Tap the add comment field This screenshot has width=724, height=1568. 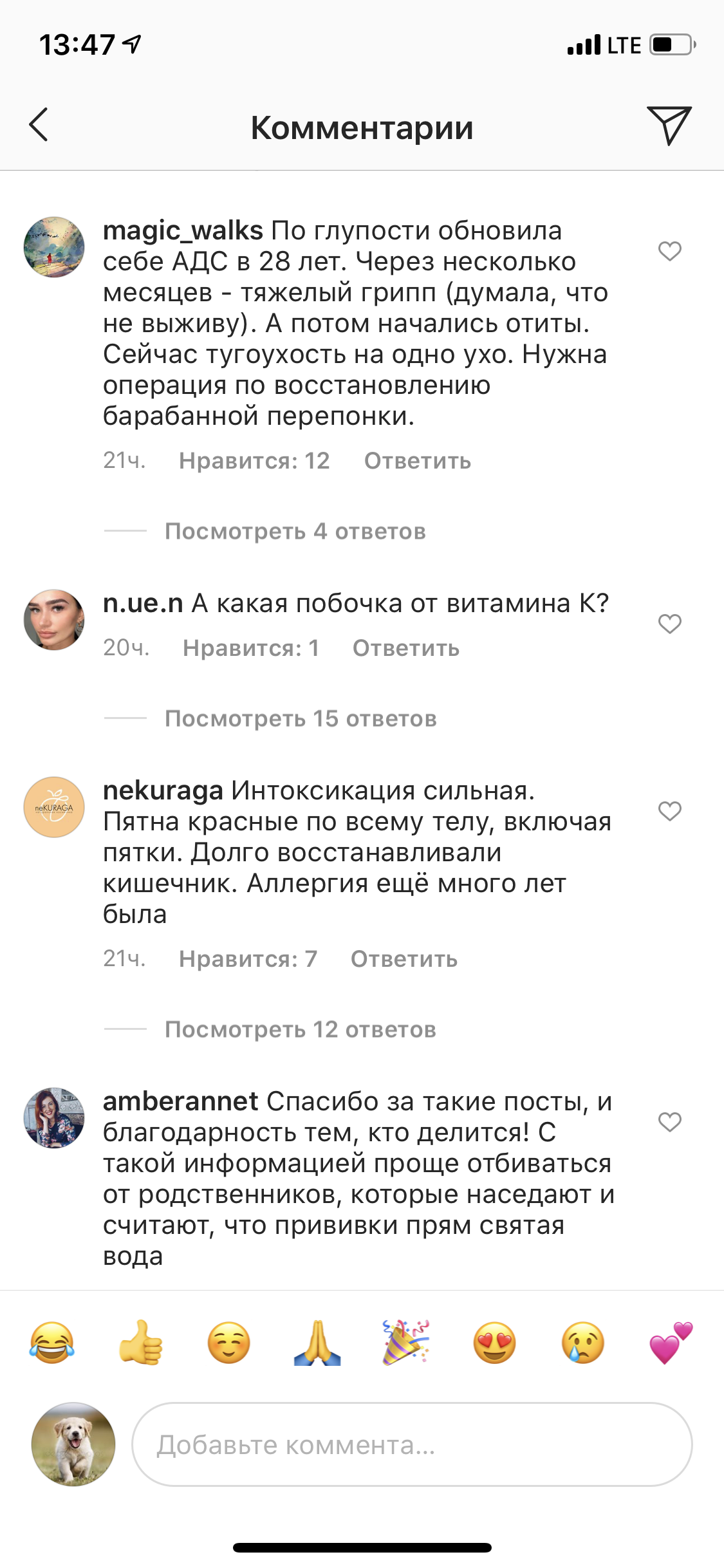412,1445
